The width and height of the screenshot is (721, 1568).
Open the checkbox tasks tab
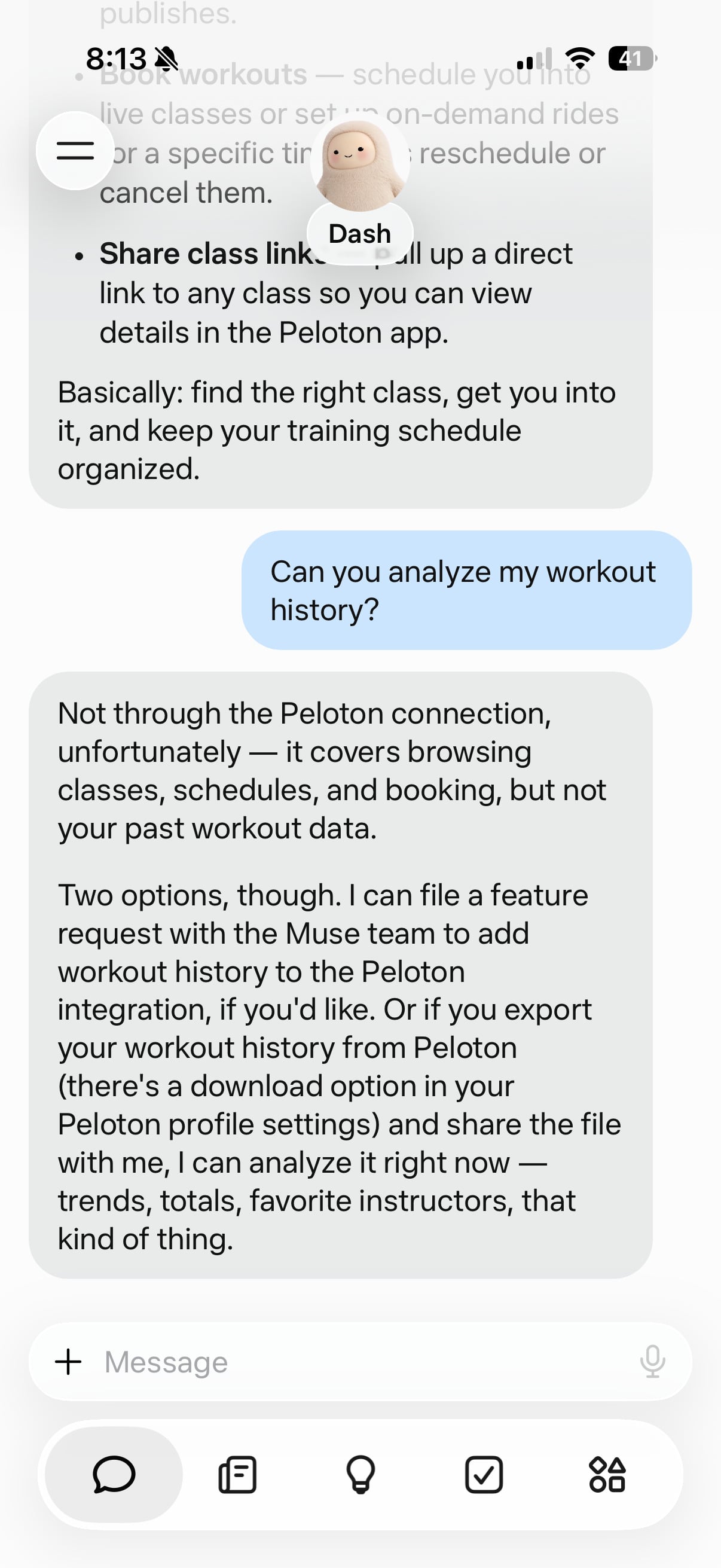[x=484, y=1474]
